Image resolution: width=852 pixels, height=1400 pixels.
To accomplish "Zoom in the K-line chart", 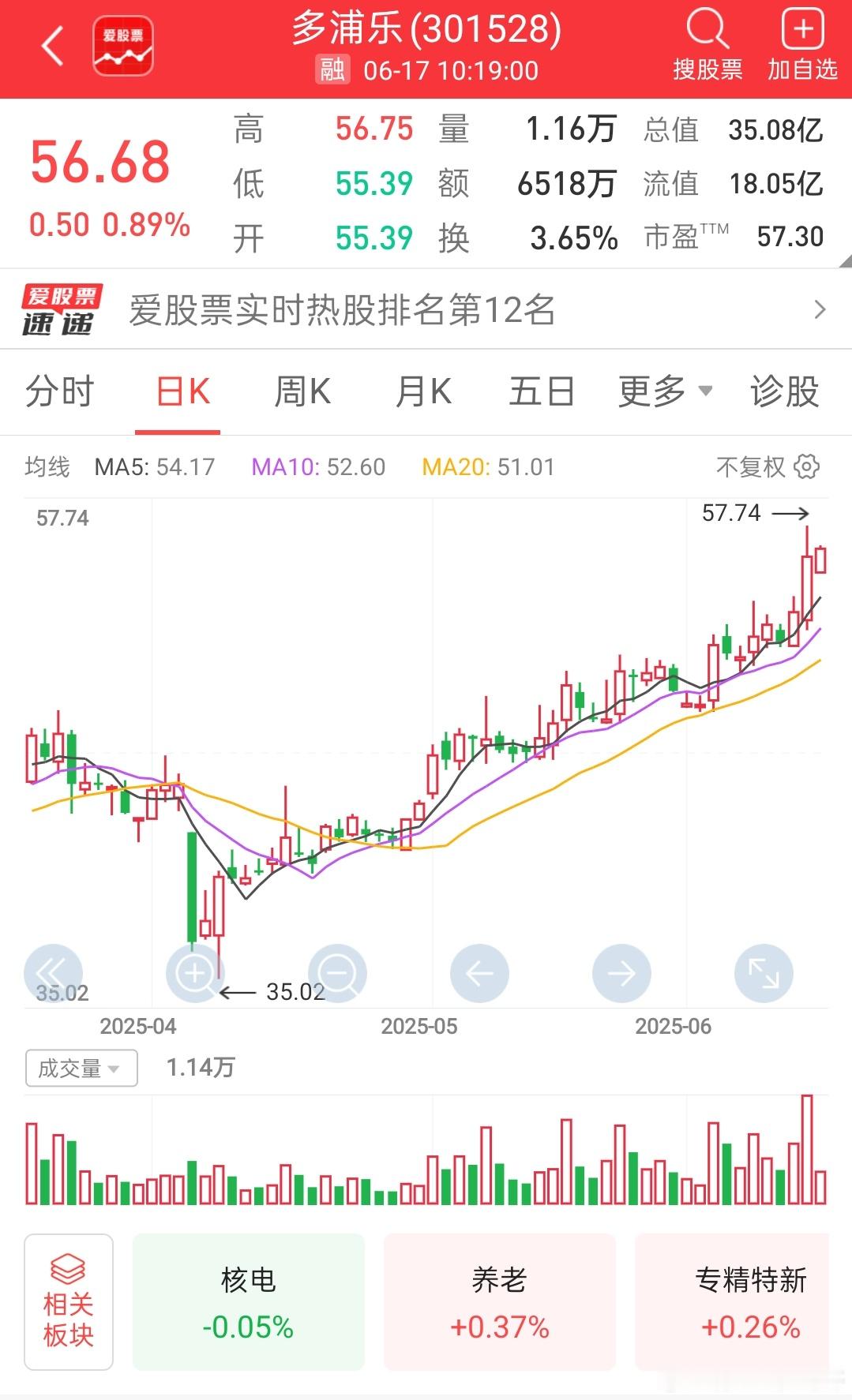I will click(195, 973).
